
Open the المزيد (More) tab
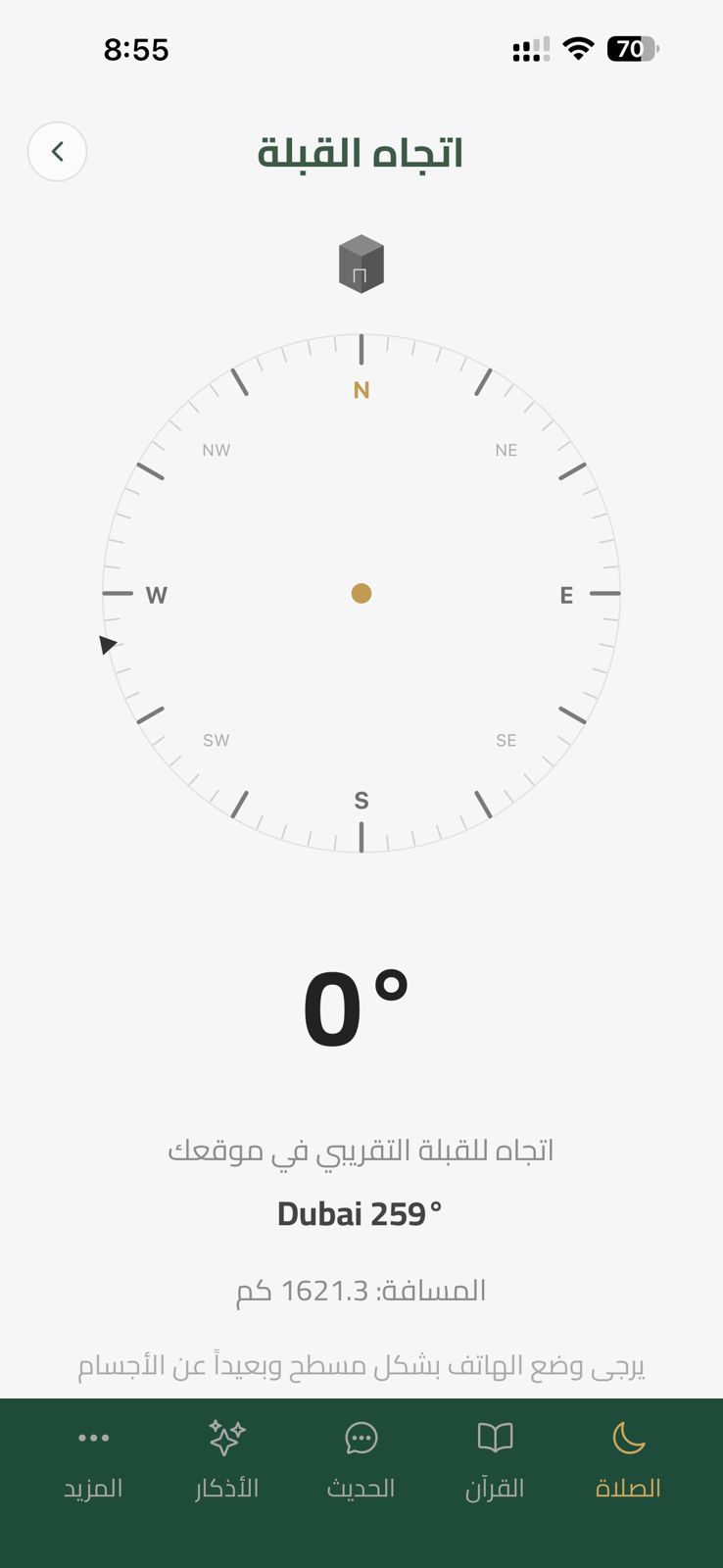pos(94,1459)
